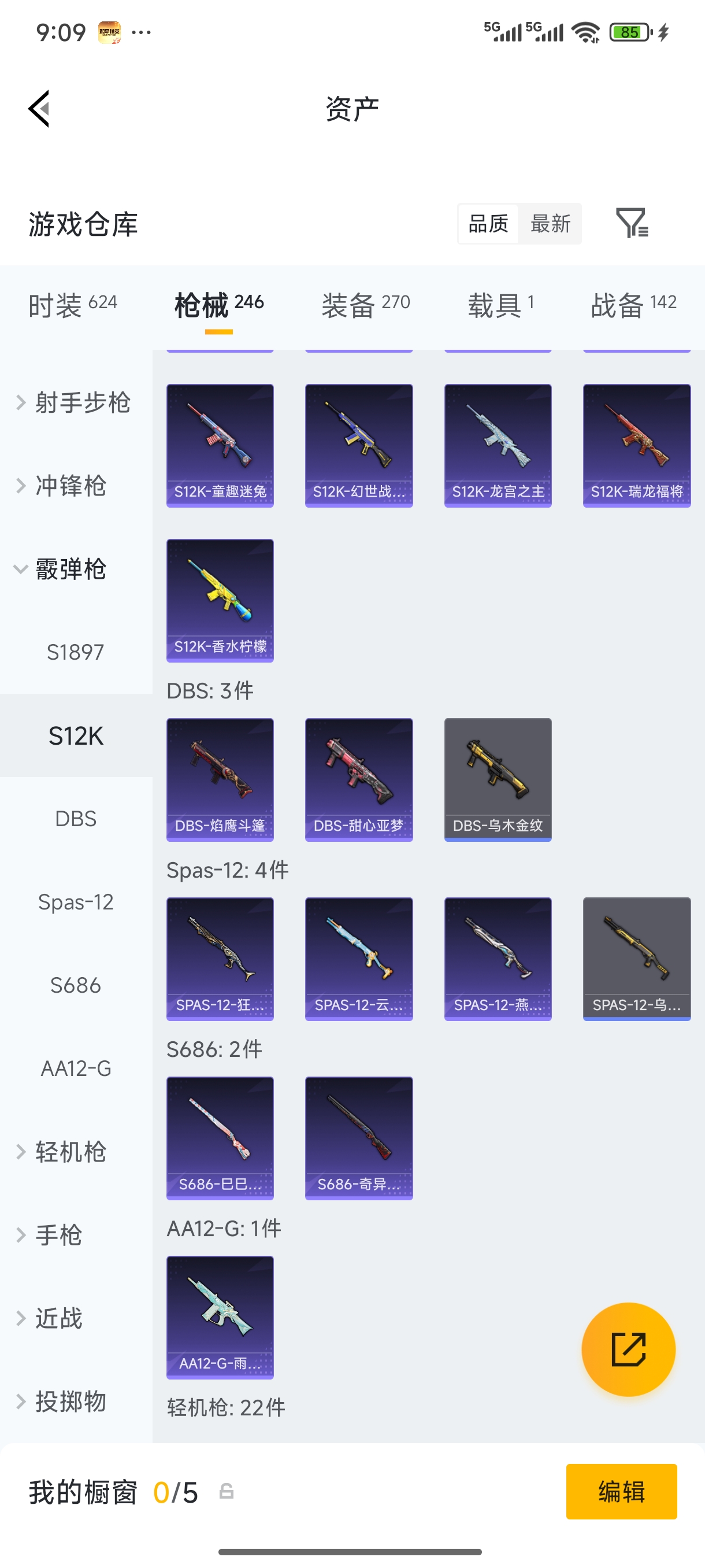The width and height of the screenshot is (705, 1568).
Task: Jump to DBS in the side list
Action: point(76,819)
